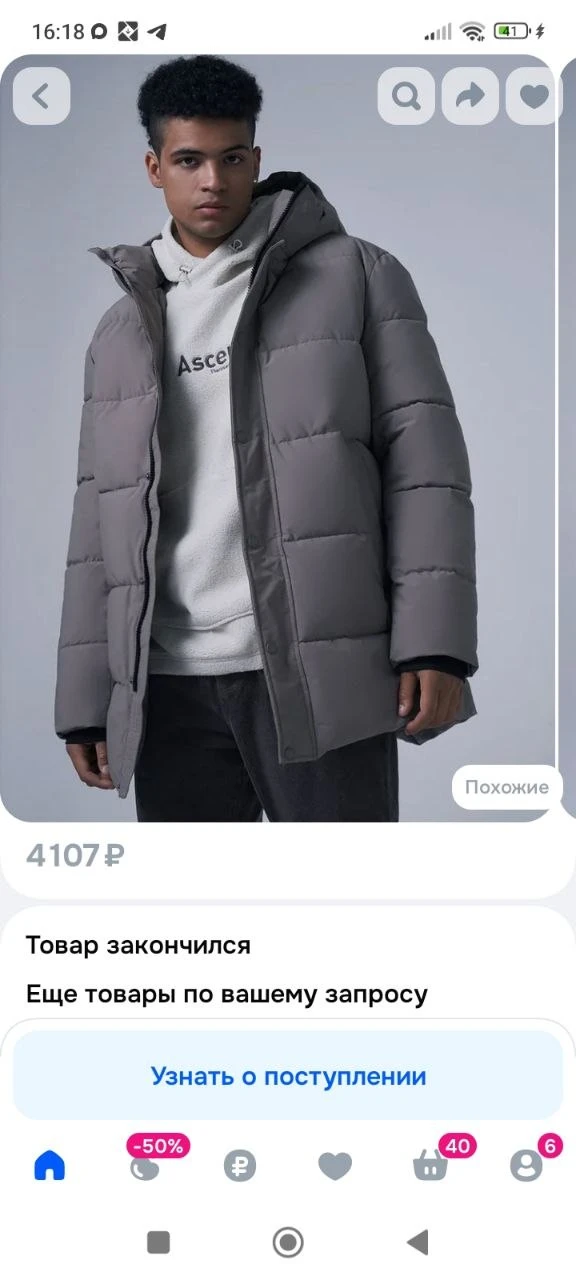Viewport: 576px width, 1280px height.
Task: Share this jacket listing
Action: coord(471,96)
